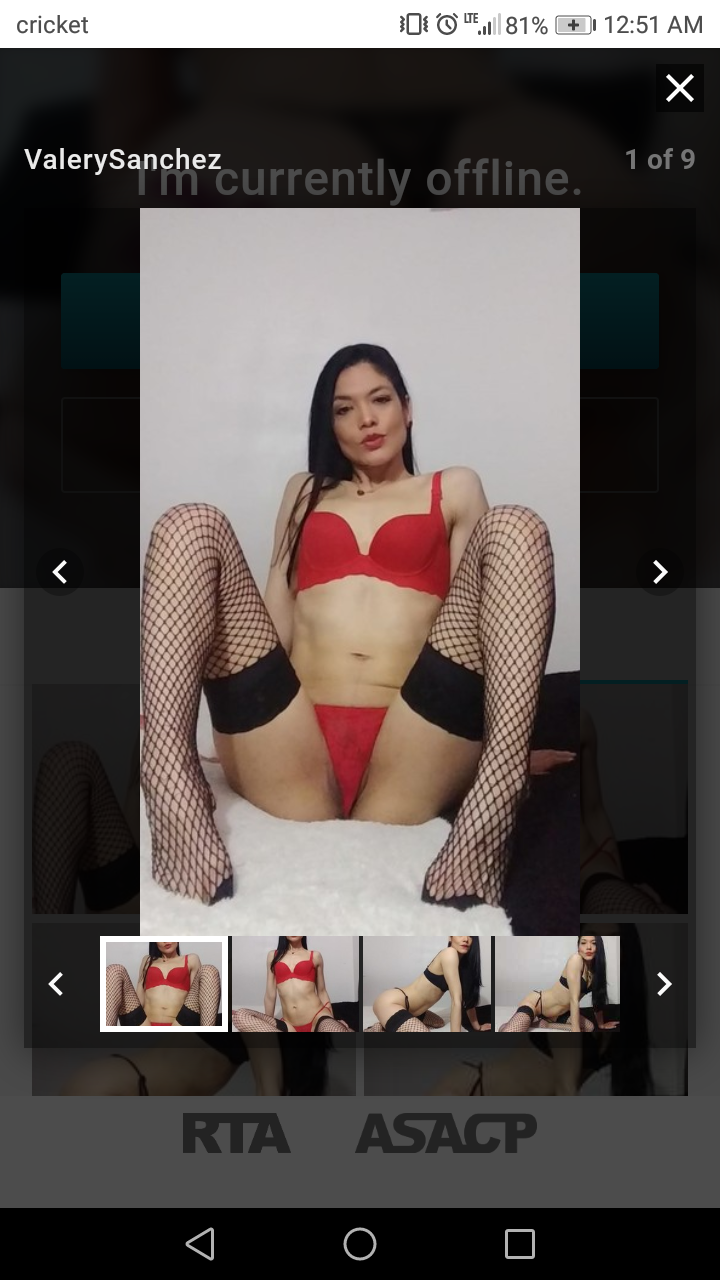Go to the previous photo arrow

click(x=60, y=572)
